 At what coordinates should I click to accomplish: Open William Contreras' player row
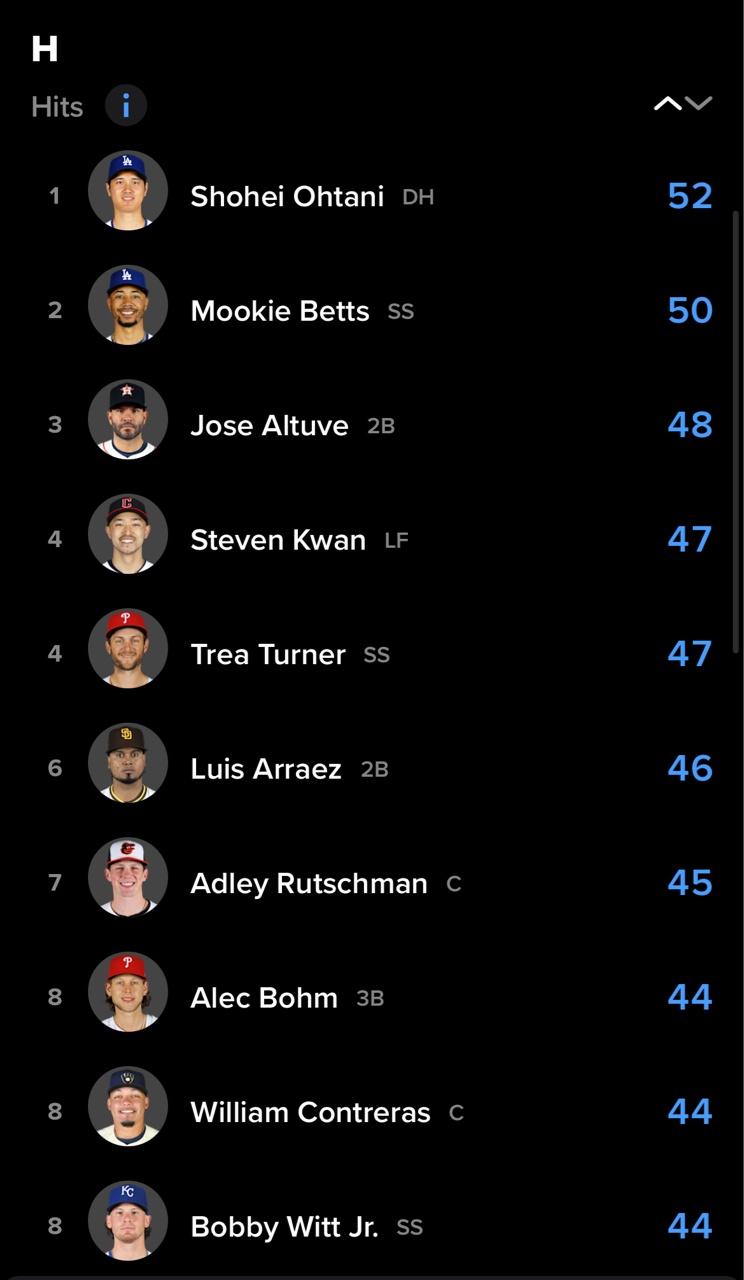click(x=372, y=1111)
